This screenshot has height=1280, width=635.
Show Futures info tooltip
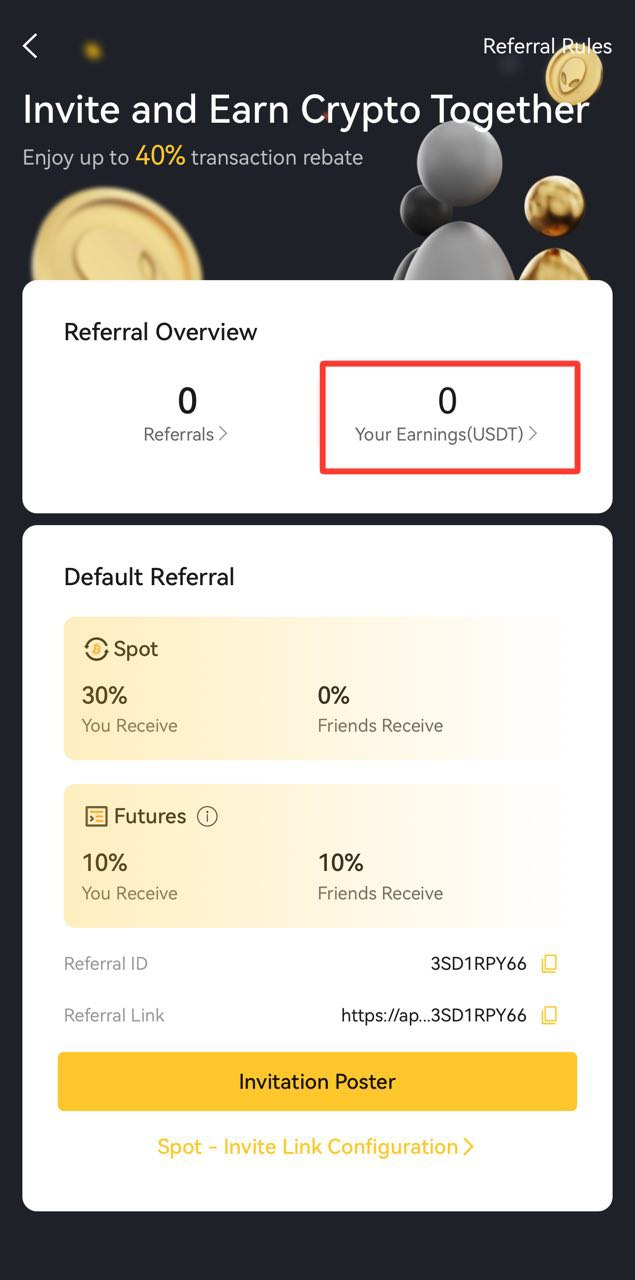207,817
